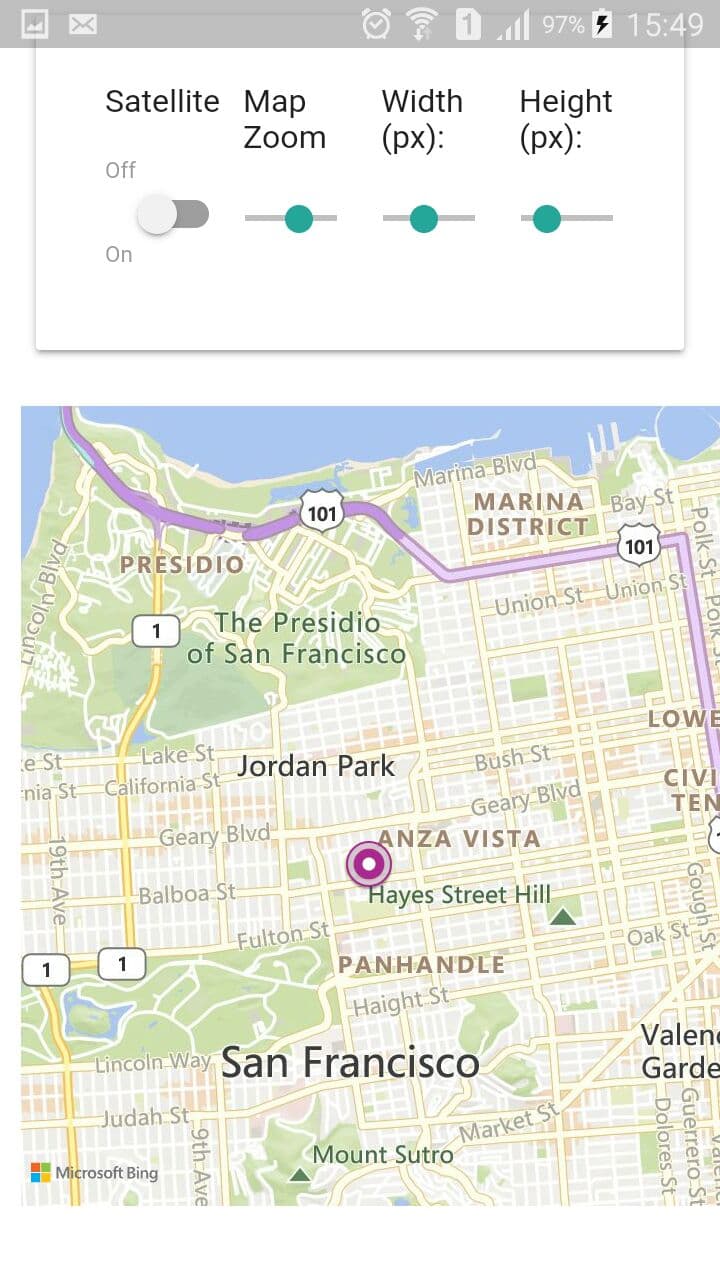Tap the purple location pin on map
Screen dimensions: 720x1280
pos(369,863)
